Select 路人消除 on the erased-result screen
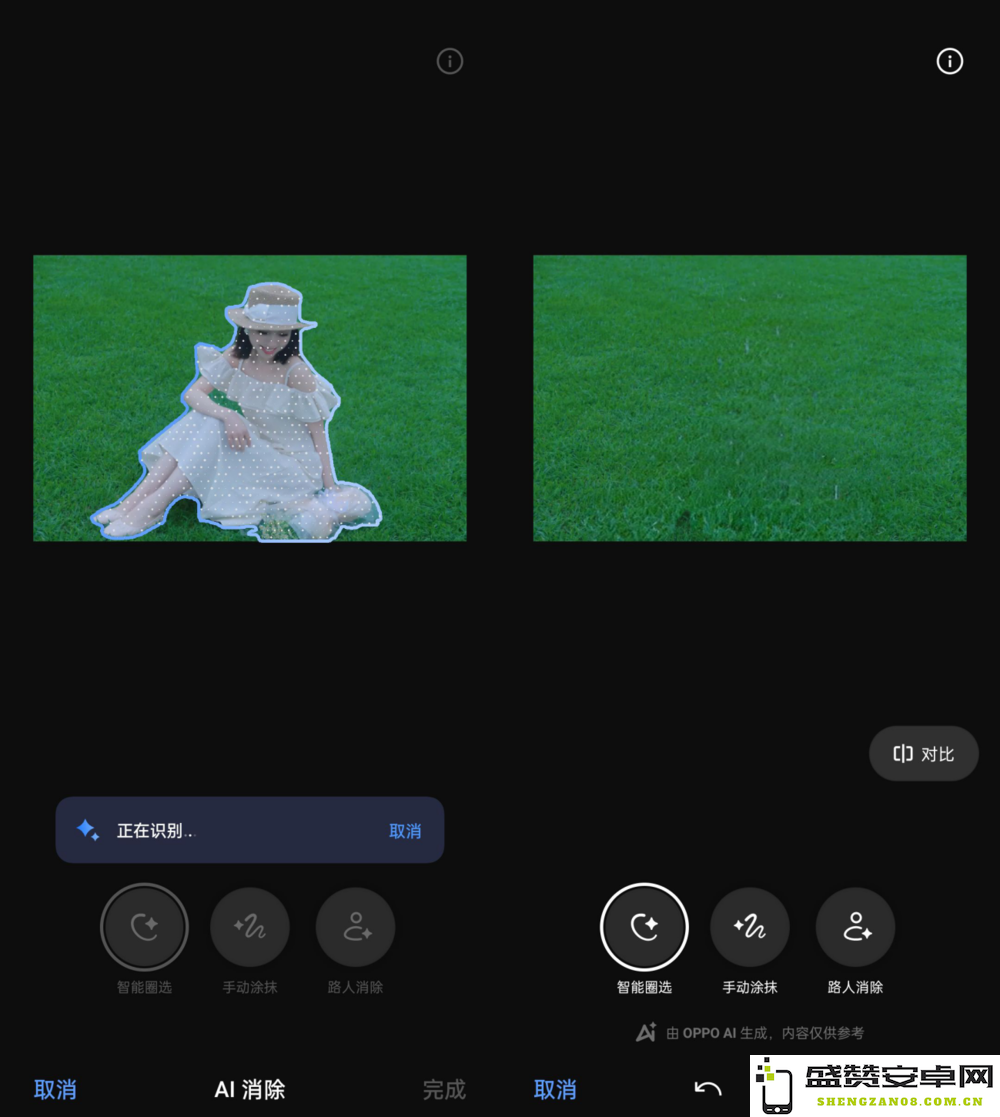Viewport: 1000px width, 1117px height. click(855, 928)
